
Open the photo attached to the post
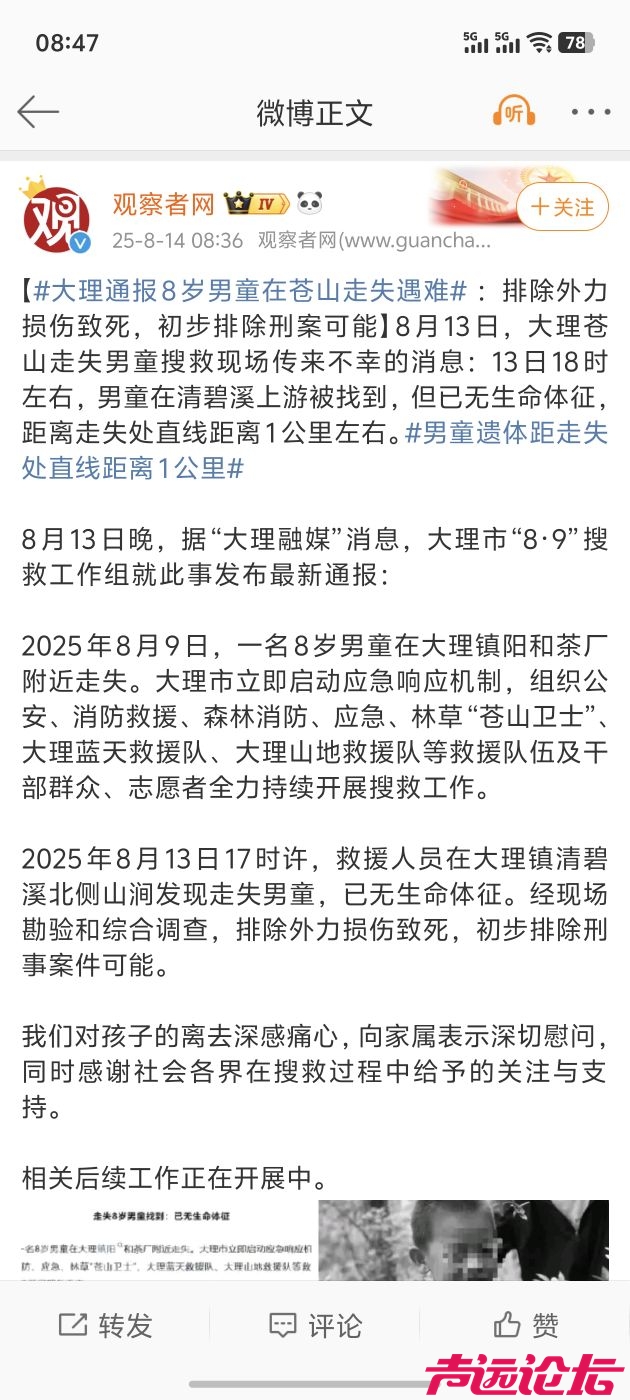coord(463,1240)
